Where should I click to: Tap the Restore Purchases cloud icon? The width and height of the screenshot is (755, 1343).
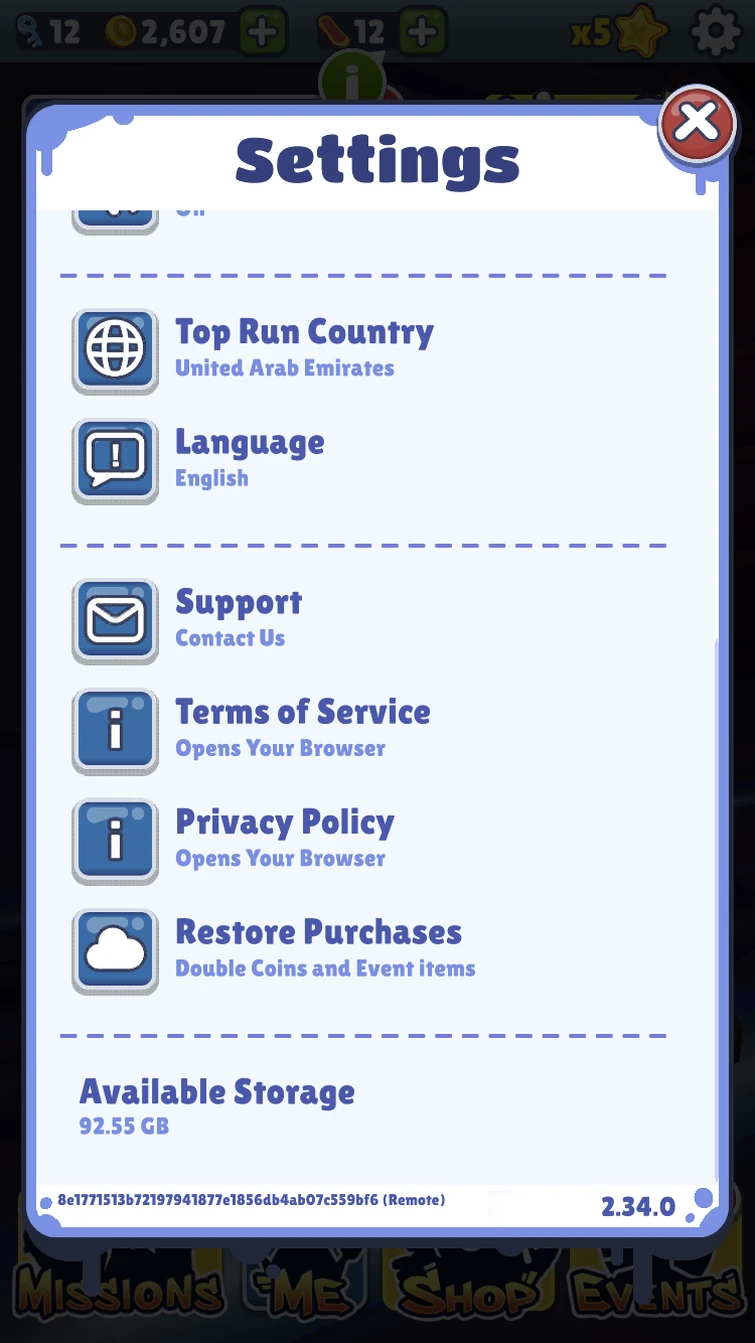point(114,951)
